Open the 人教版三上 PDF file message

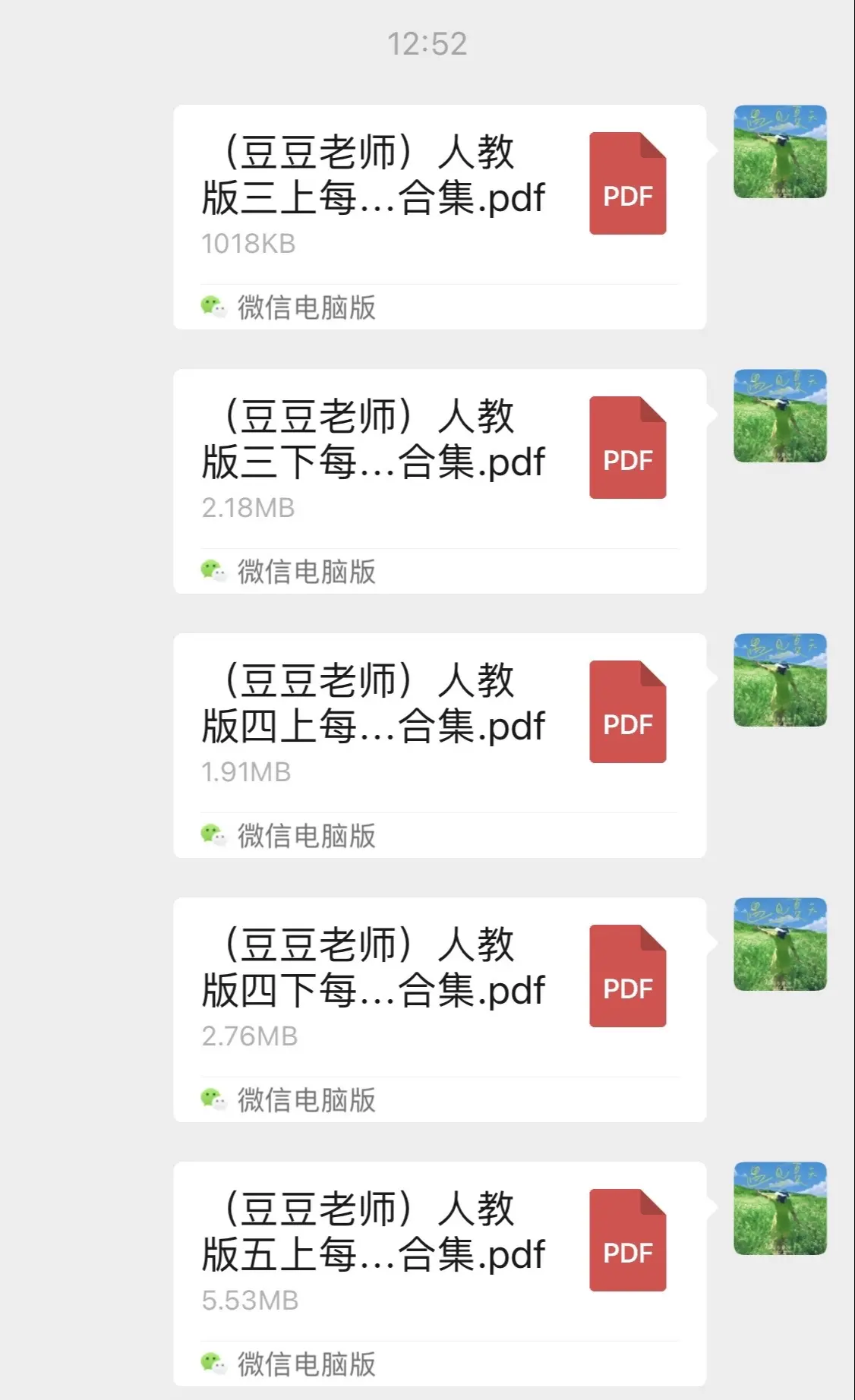tap(440, 217)
